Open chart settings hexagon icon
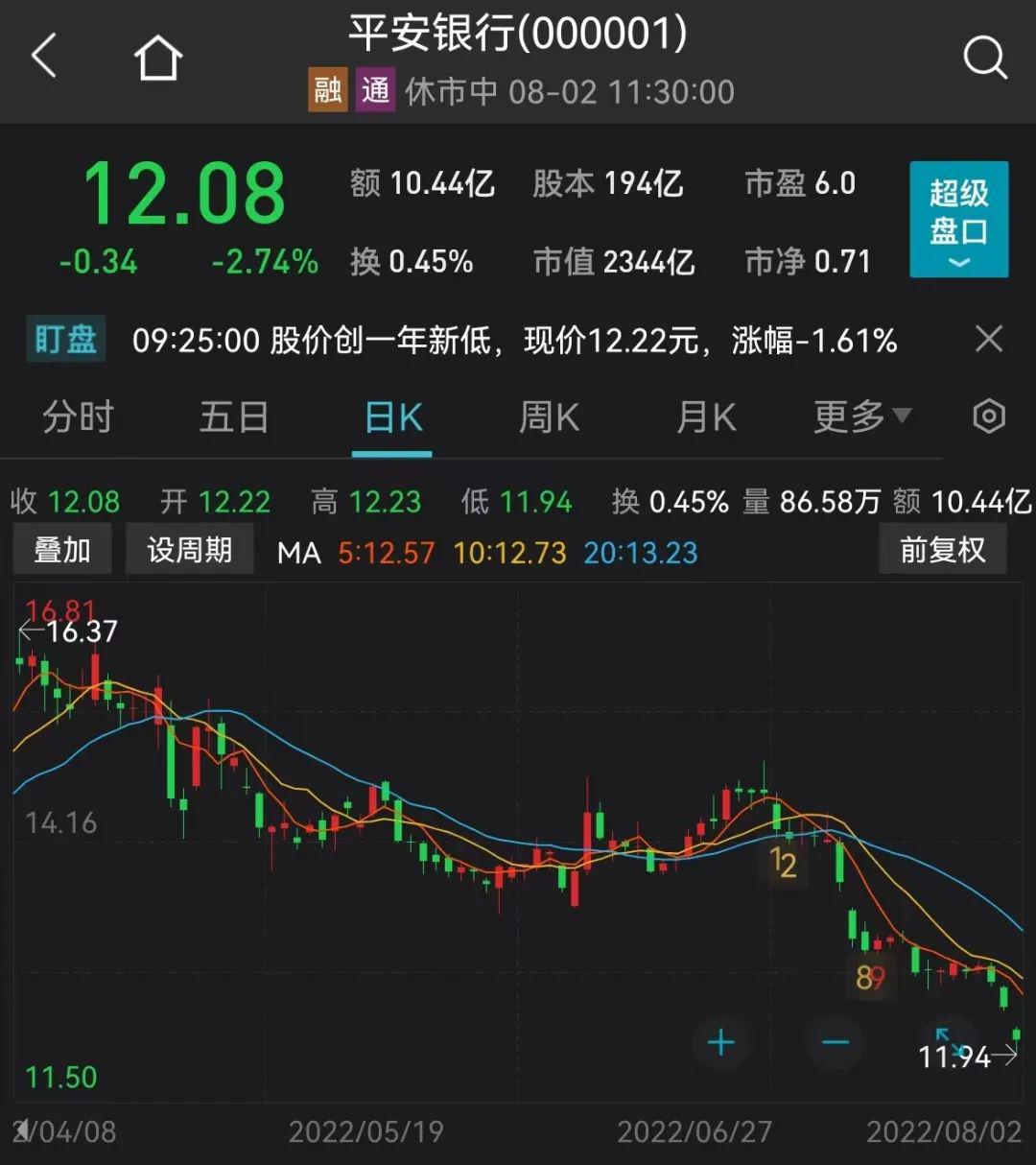 pos(989,416)
